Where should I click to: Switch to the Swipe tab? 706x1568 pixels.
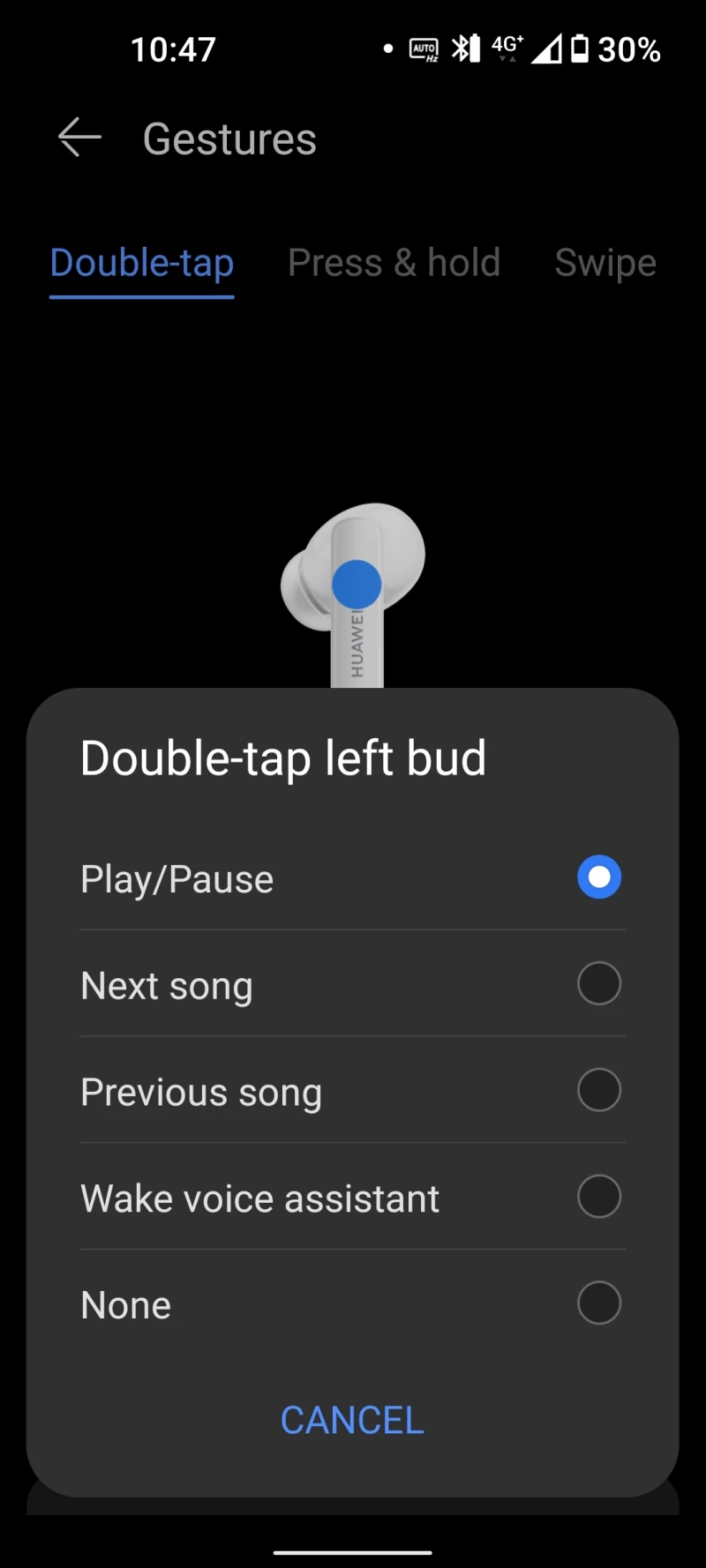(605, 263)
